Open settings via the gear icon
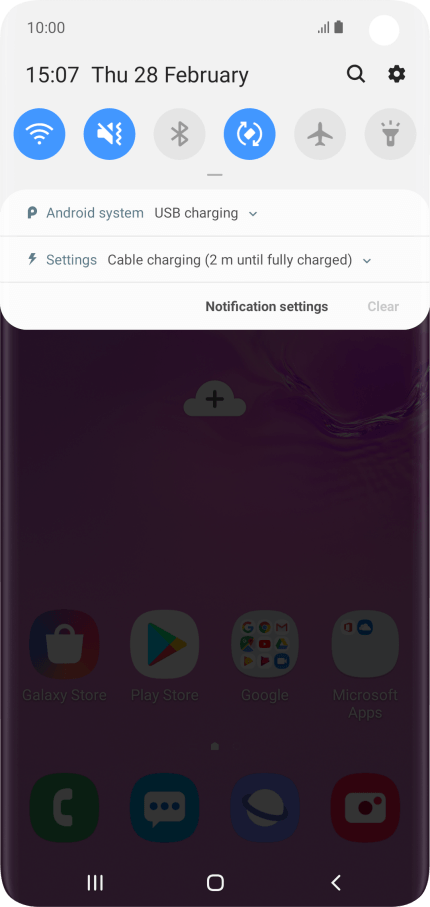The height and width of the screenshot is (907, 430). point(396,74)
